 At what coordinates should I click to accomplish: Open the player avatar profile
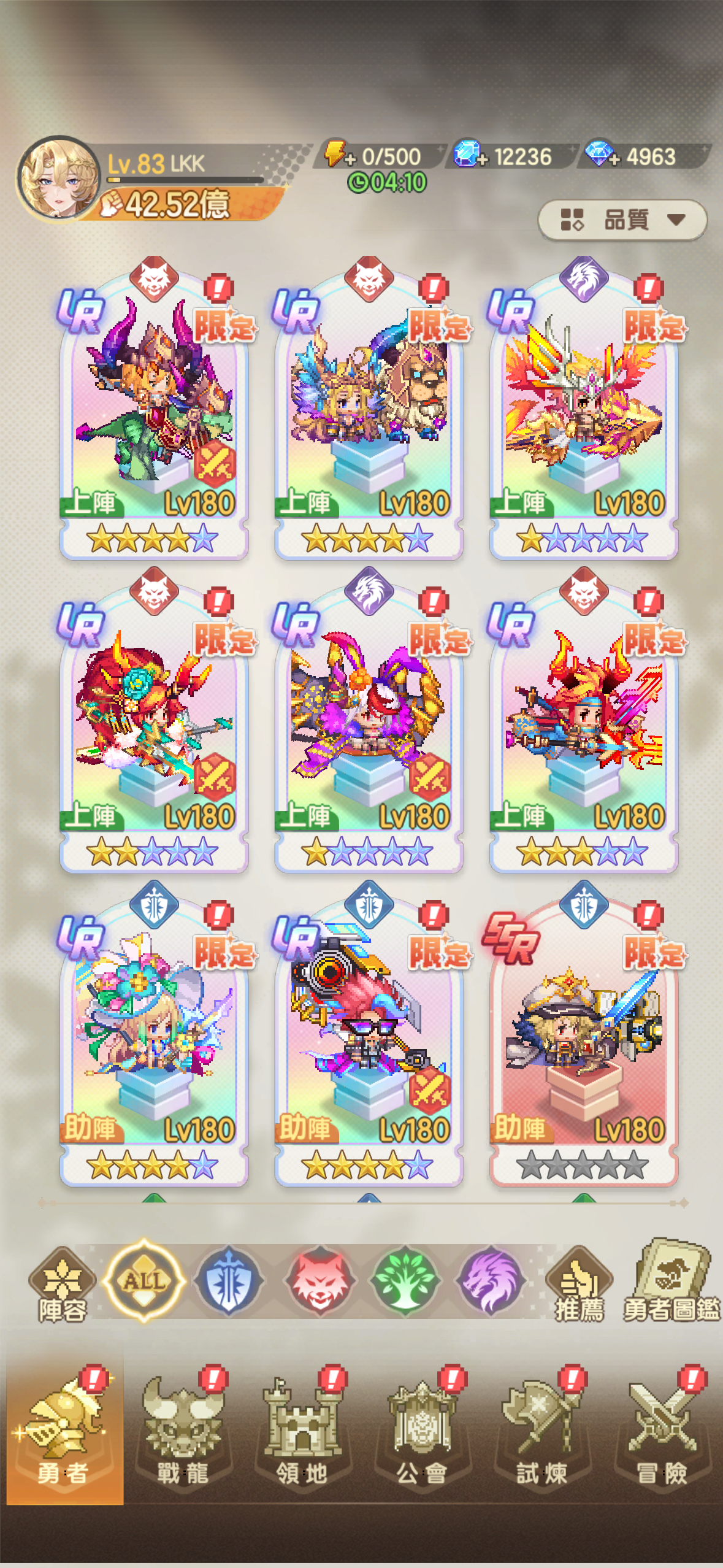(x=57, y=177)
